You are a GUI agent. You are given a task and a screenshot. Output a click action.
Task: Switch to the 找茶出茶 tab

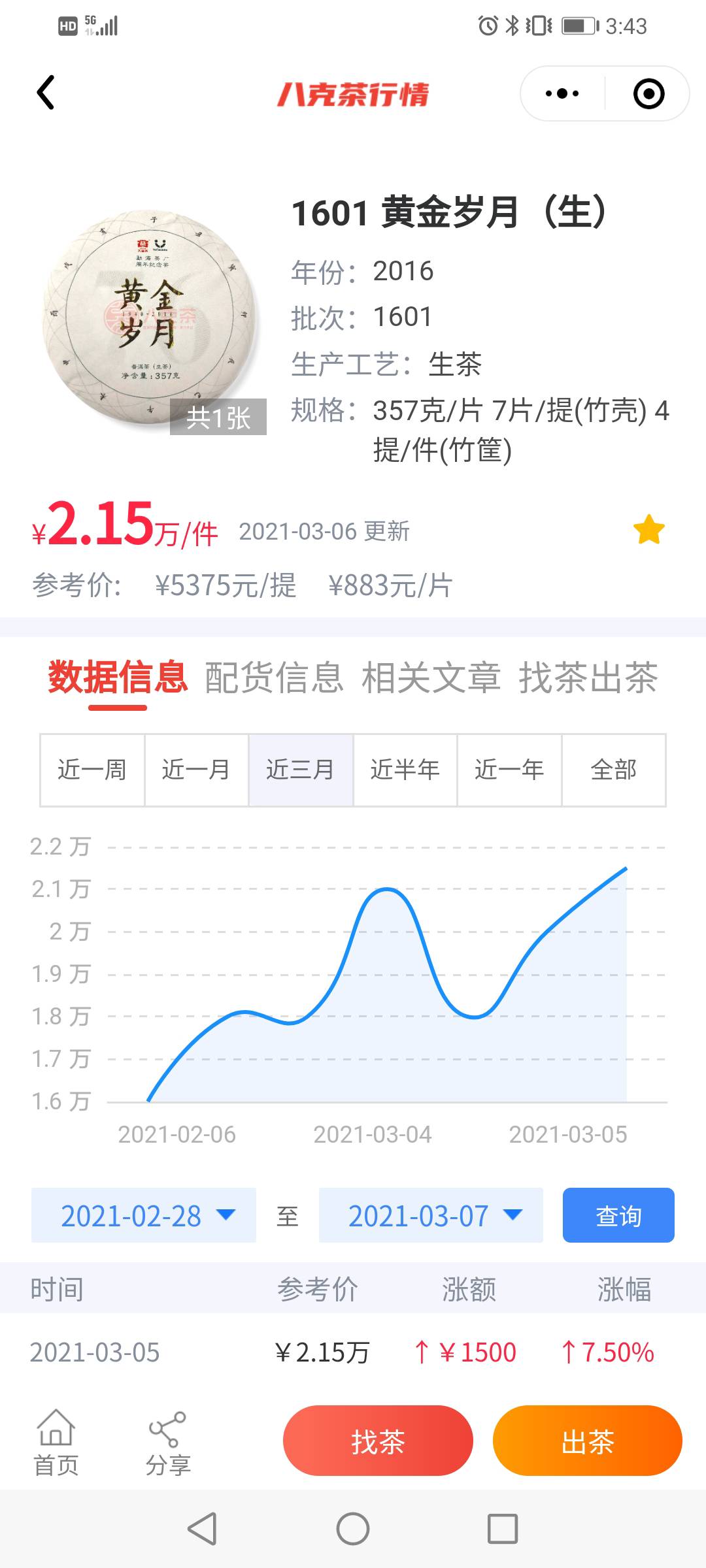coord(588,678)
